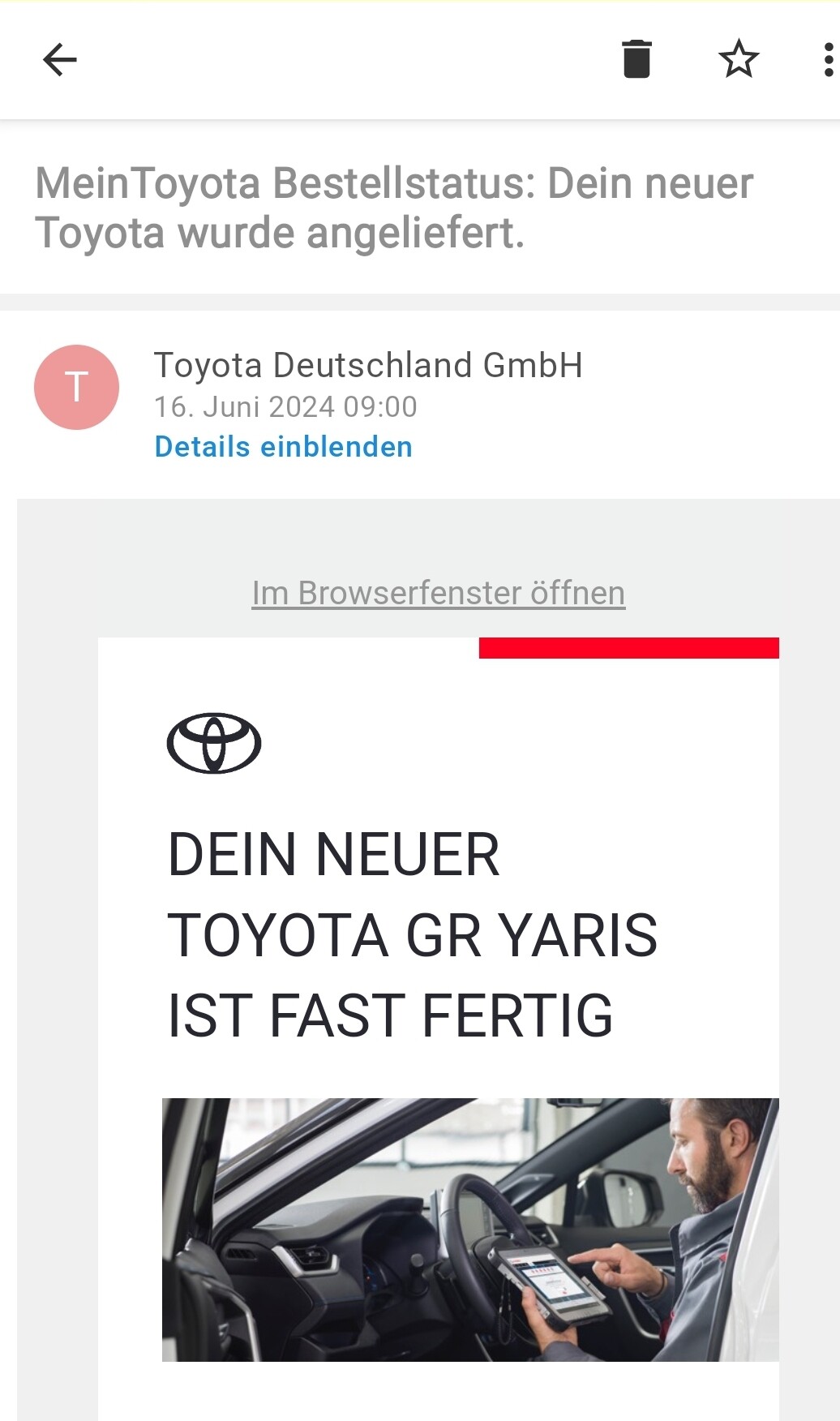
Task: Open the Im Browserfenster öffnen link
Action: (439, 593)
